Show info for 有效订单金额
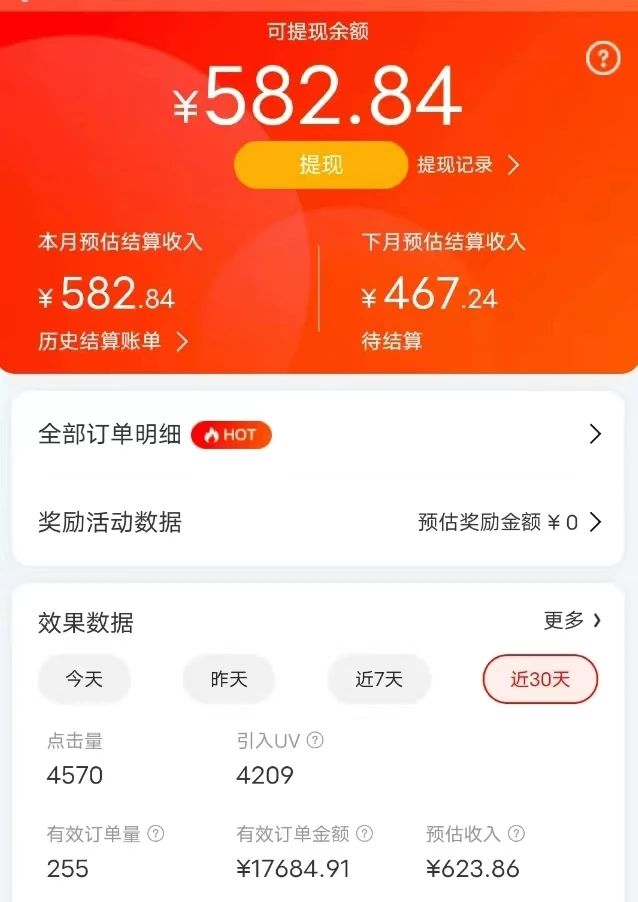 [x=364, y=834]
